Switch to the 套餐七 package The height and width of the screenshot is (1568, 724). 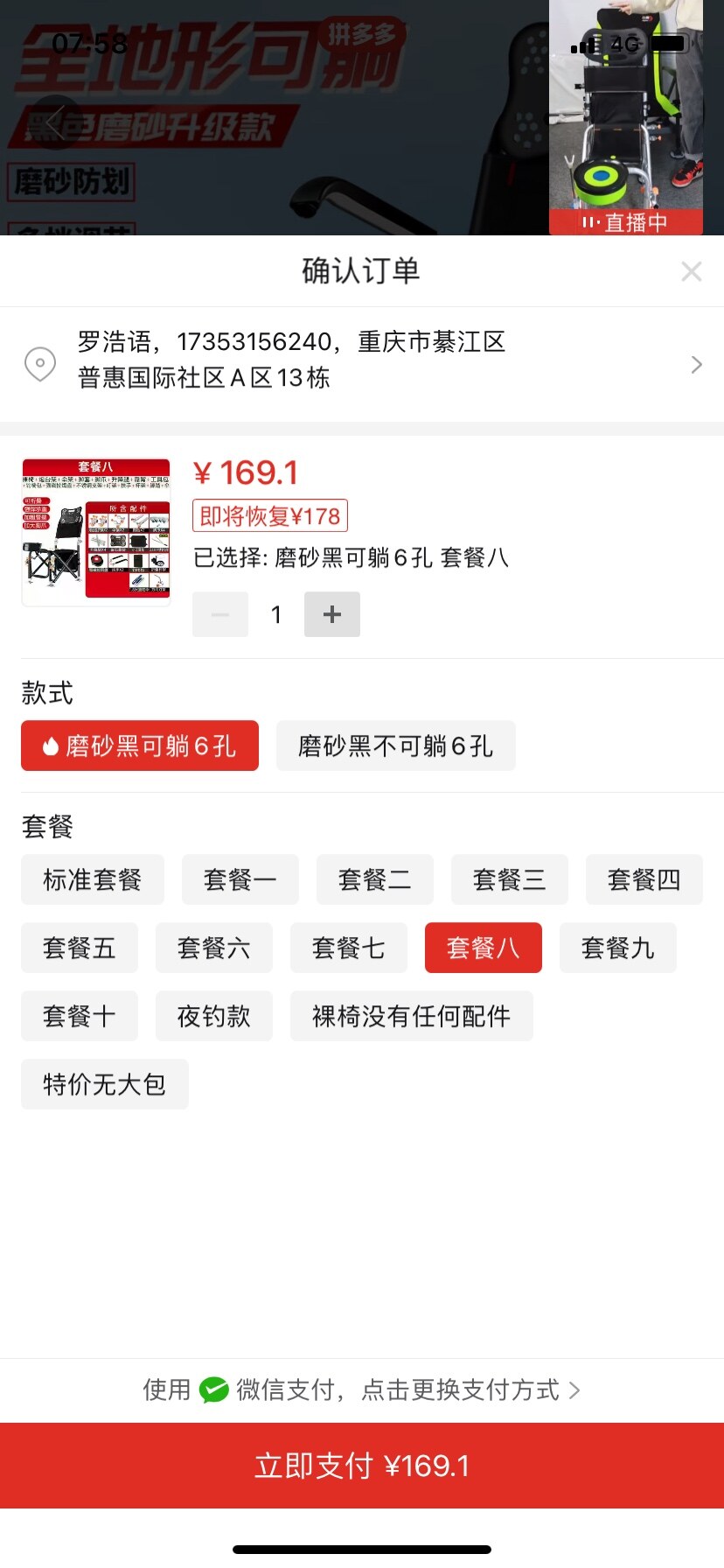tap(348, 948)
